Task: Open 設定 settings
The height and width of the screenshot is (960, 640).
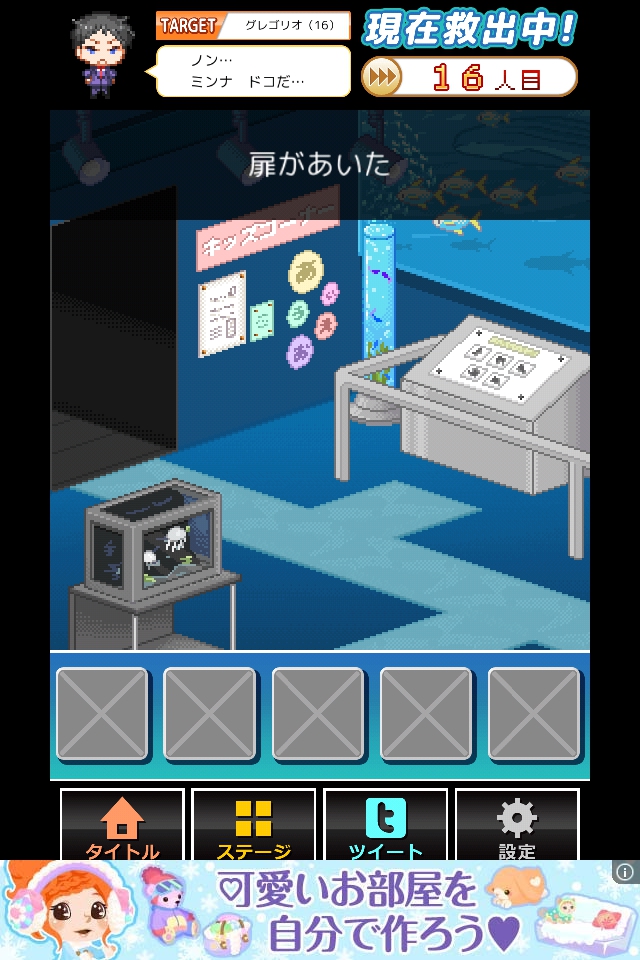Action: tap(517, 826)
